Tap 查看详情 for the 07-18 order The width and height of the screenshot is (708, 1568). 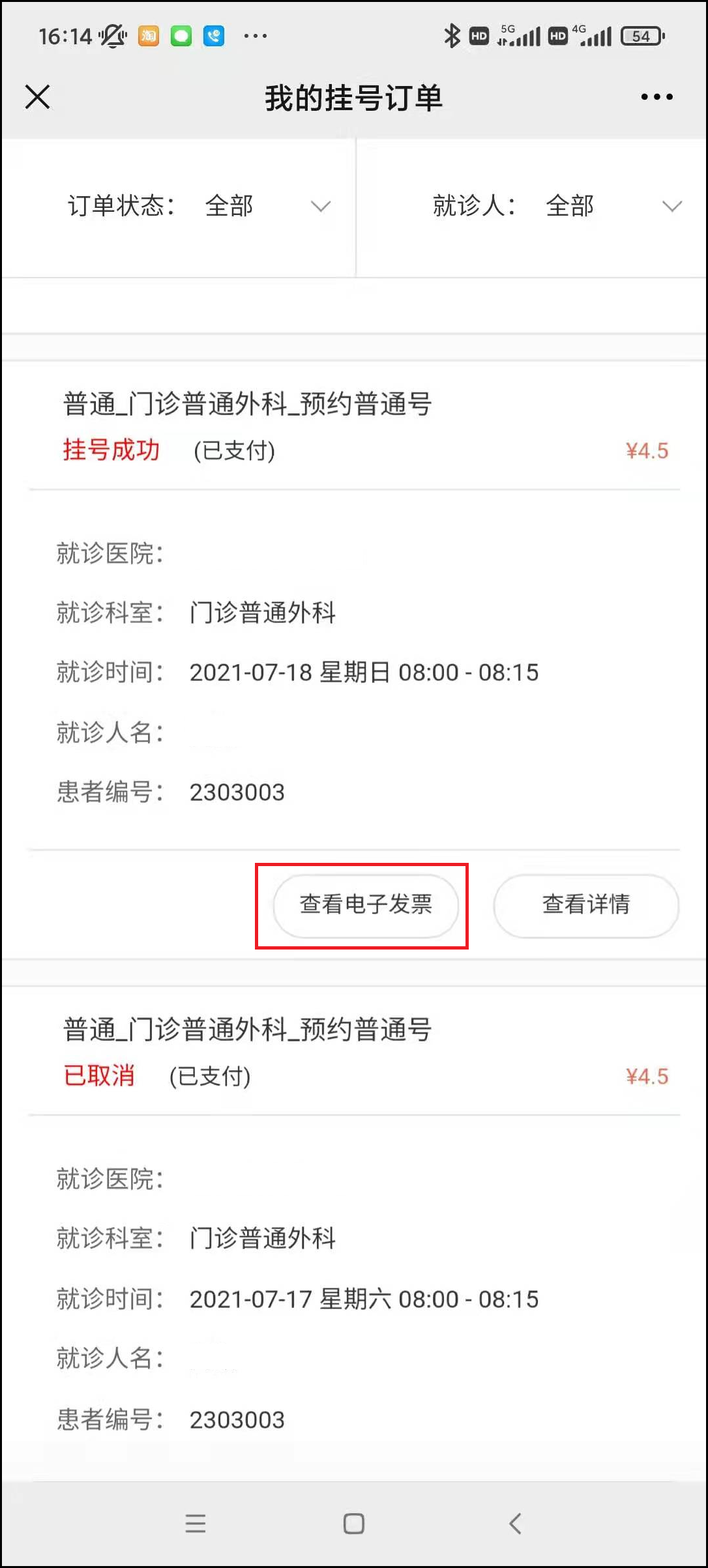click(x=585, y=905)
